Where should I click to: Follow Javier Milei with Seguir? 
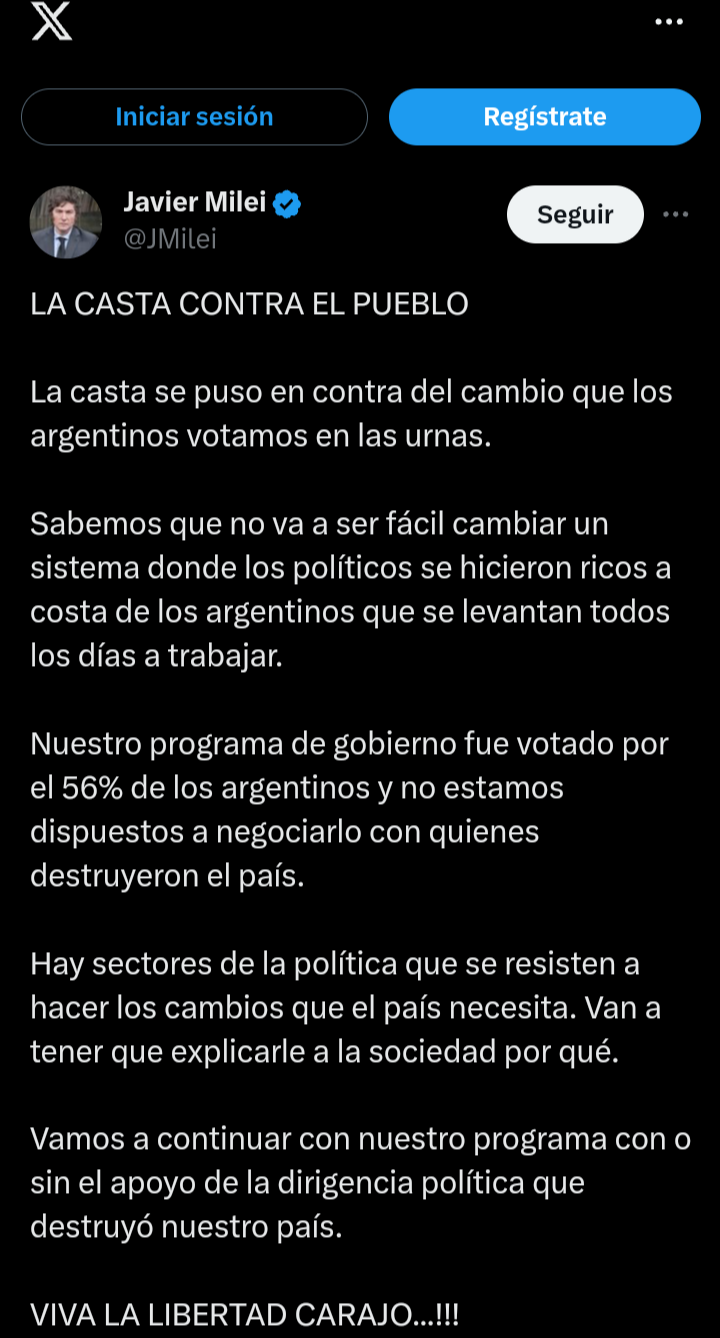(575, 214)
